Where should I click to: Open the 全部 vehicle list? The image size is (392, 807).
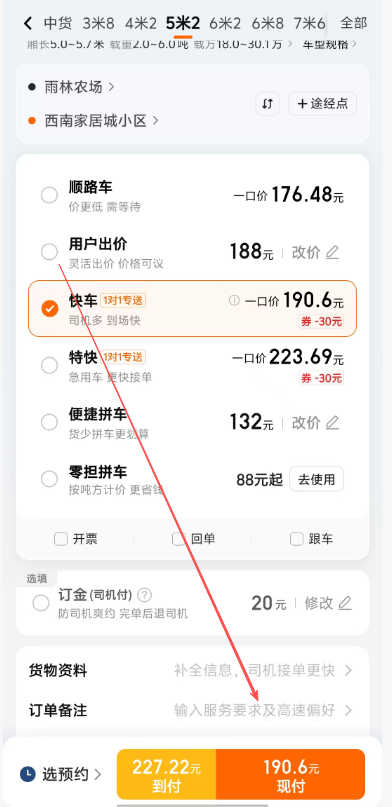[353, 23]
